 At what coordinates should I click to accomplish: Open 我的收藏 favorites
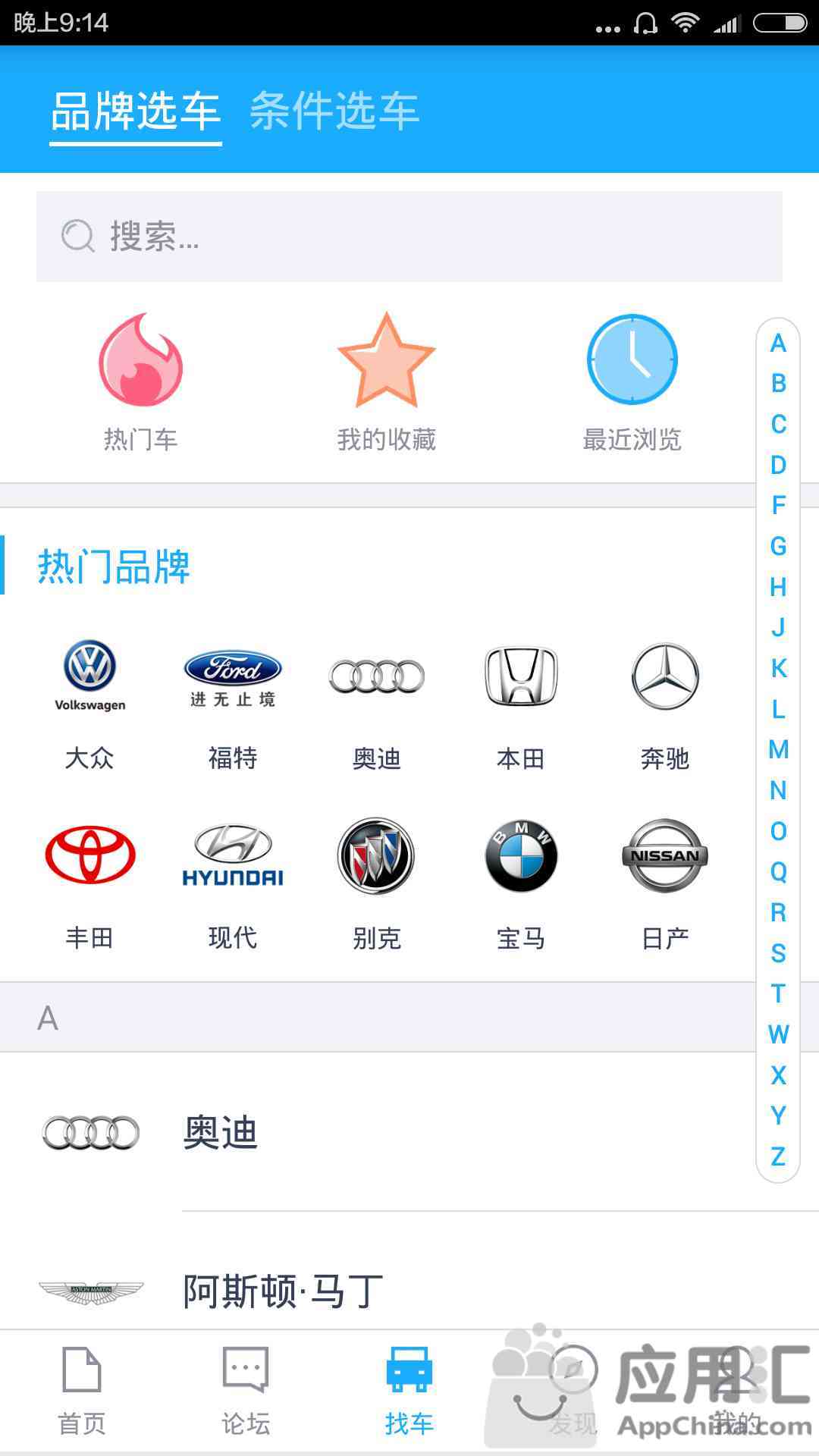(x=386, y=383)
